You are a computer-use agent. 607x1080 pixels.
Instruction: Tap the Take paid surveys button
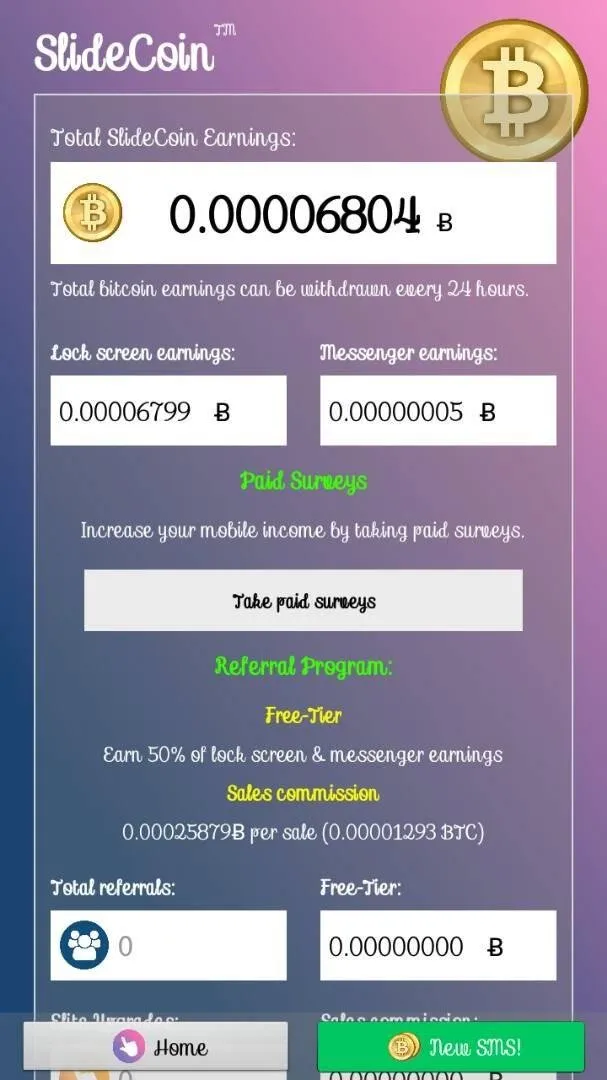click(303, 600)
